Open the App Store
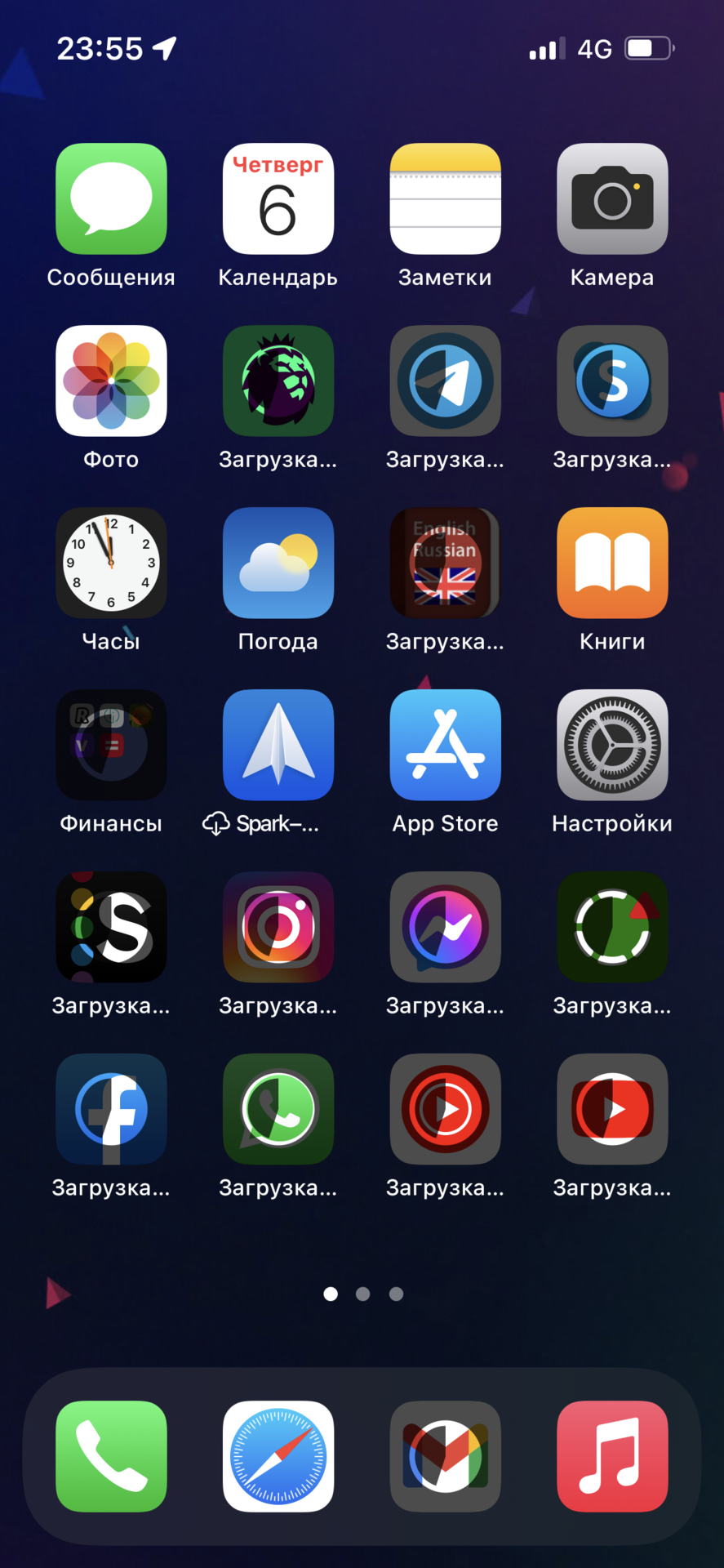The width and height of the screenshot is (724, 1568). (446, 745)
